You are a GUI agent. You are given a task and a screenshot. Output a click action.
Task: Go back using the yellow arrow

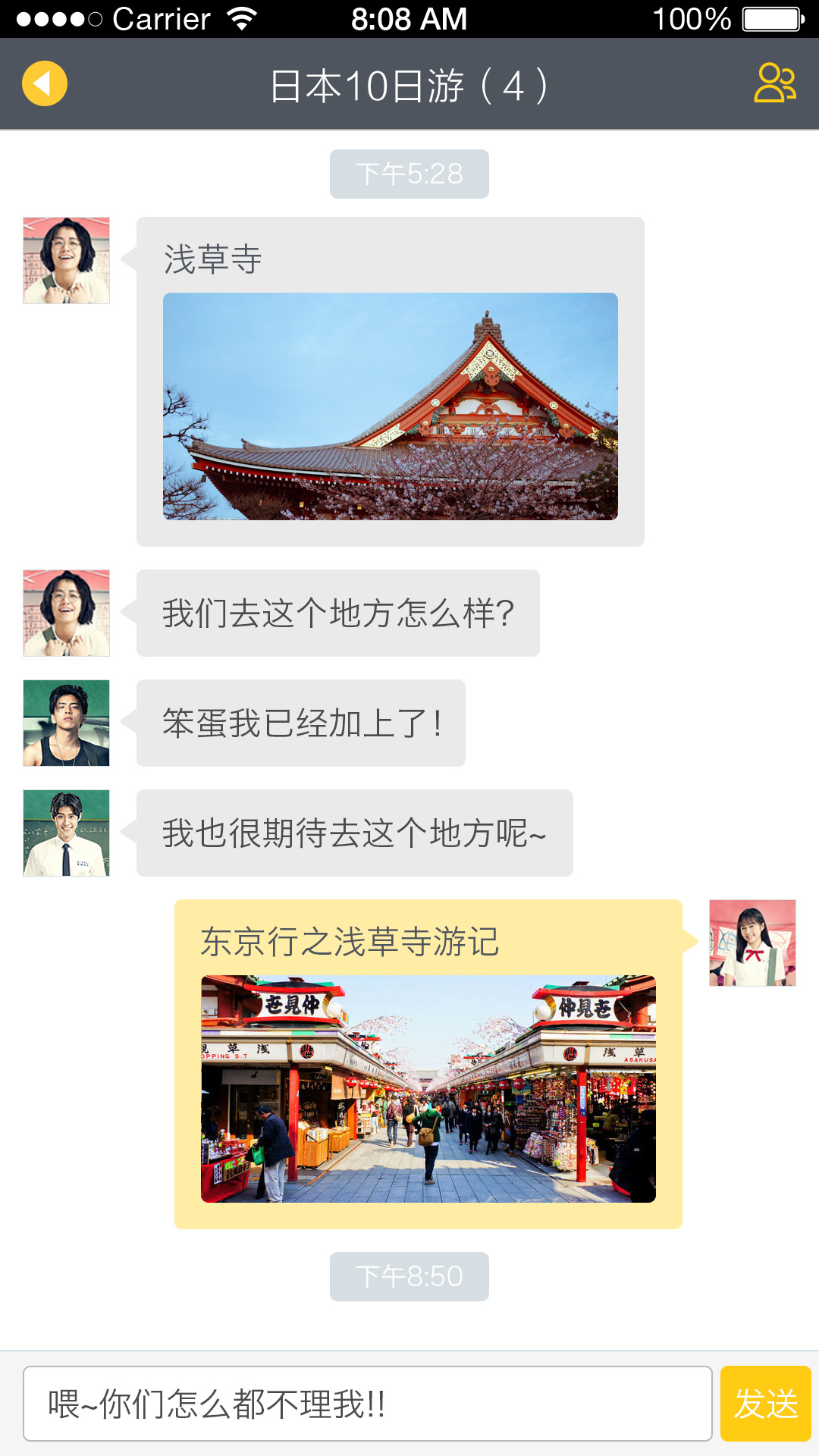click(45, 83)
